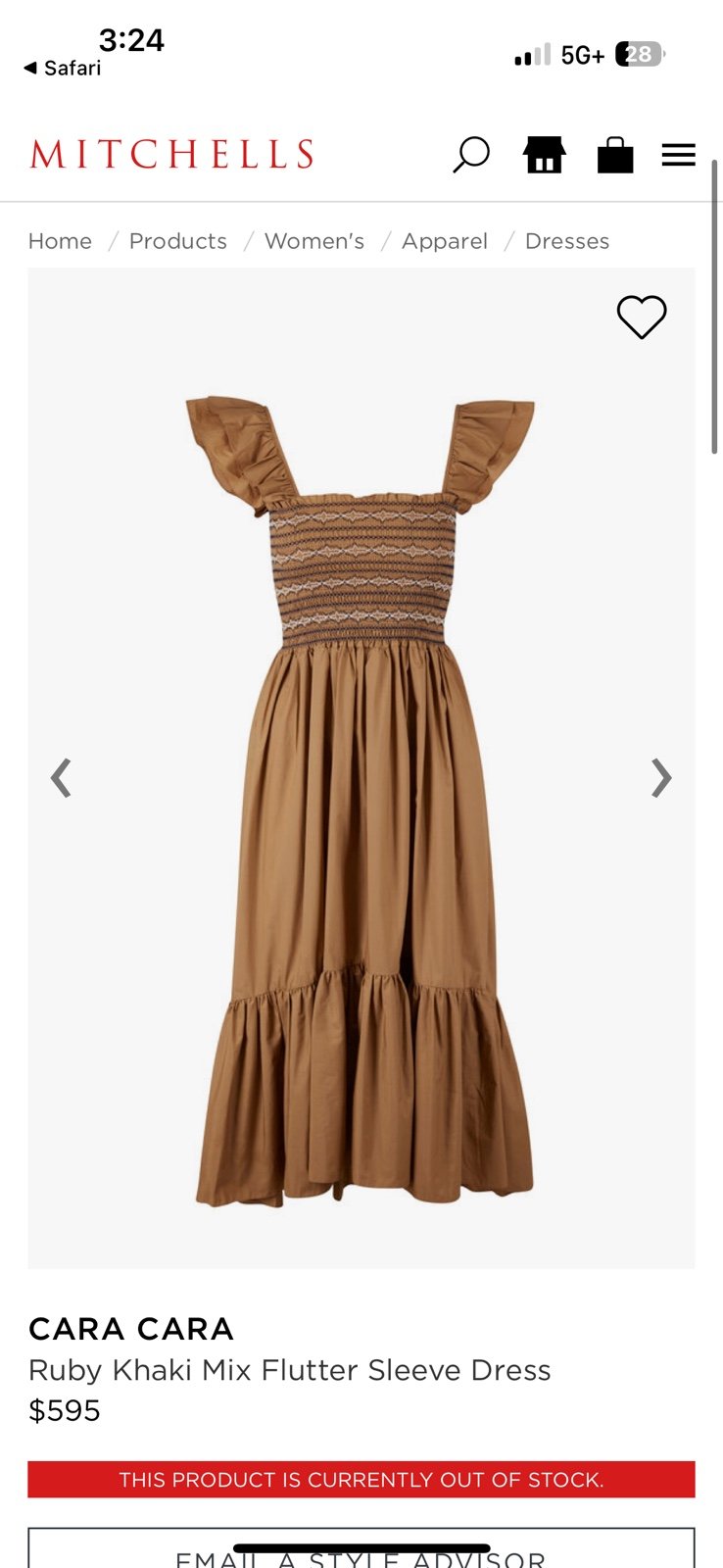Viewport: 723px width, 1568px height.
Task: Open the search magnifier icon
Action: coord(471,155)
